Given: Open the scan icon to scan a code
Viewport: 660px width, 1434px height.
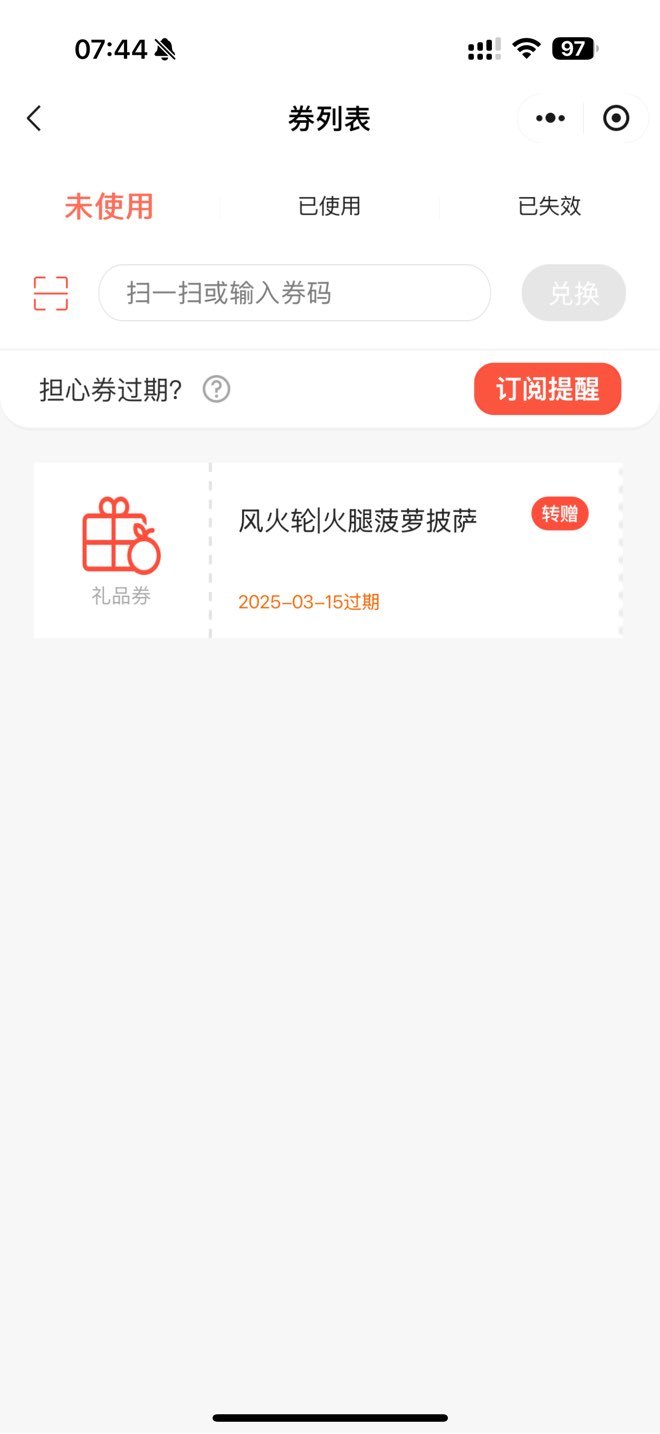Looking at the screenshot, I should (51, 293).
